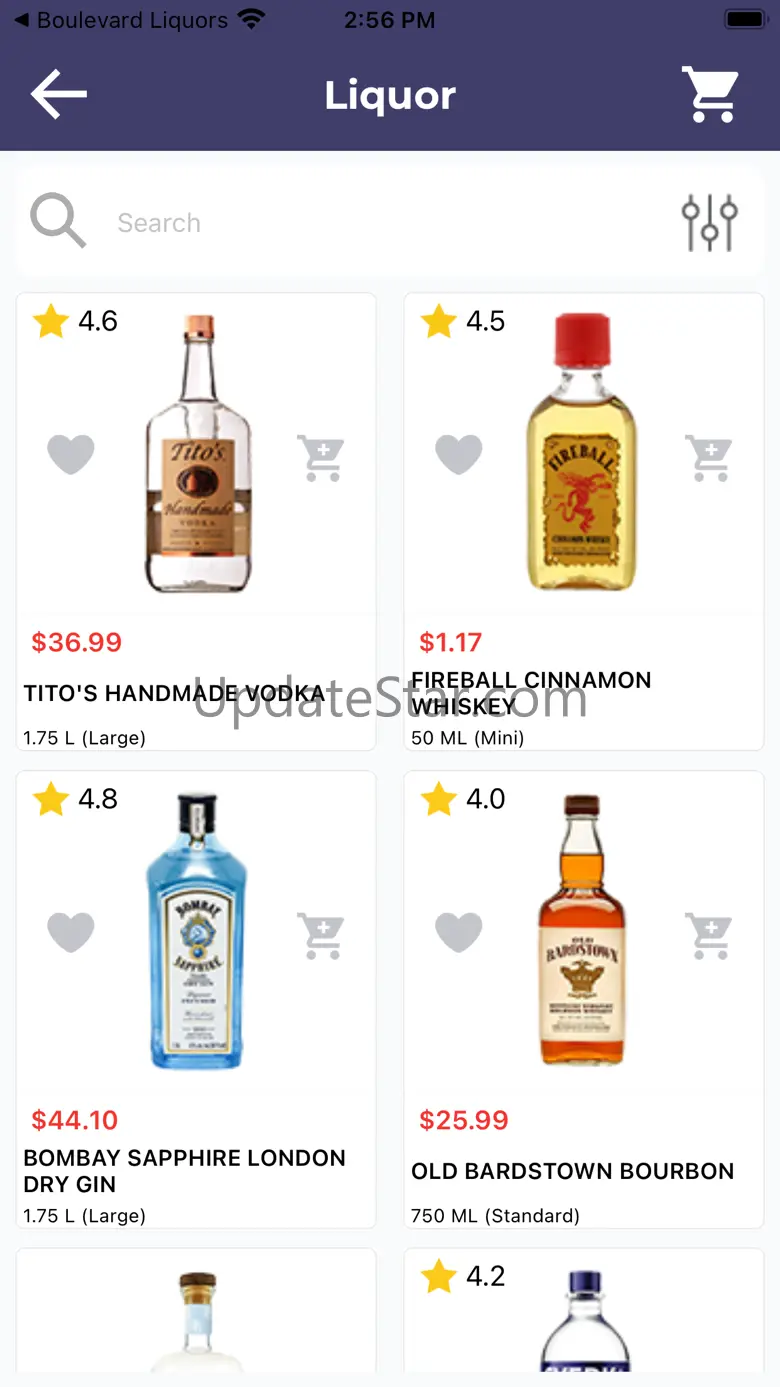
Task: View Fireball Cinnamon Whiskey details
Action: (582, 455)
